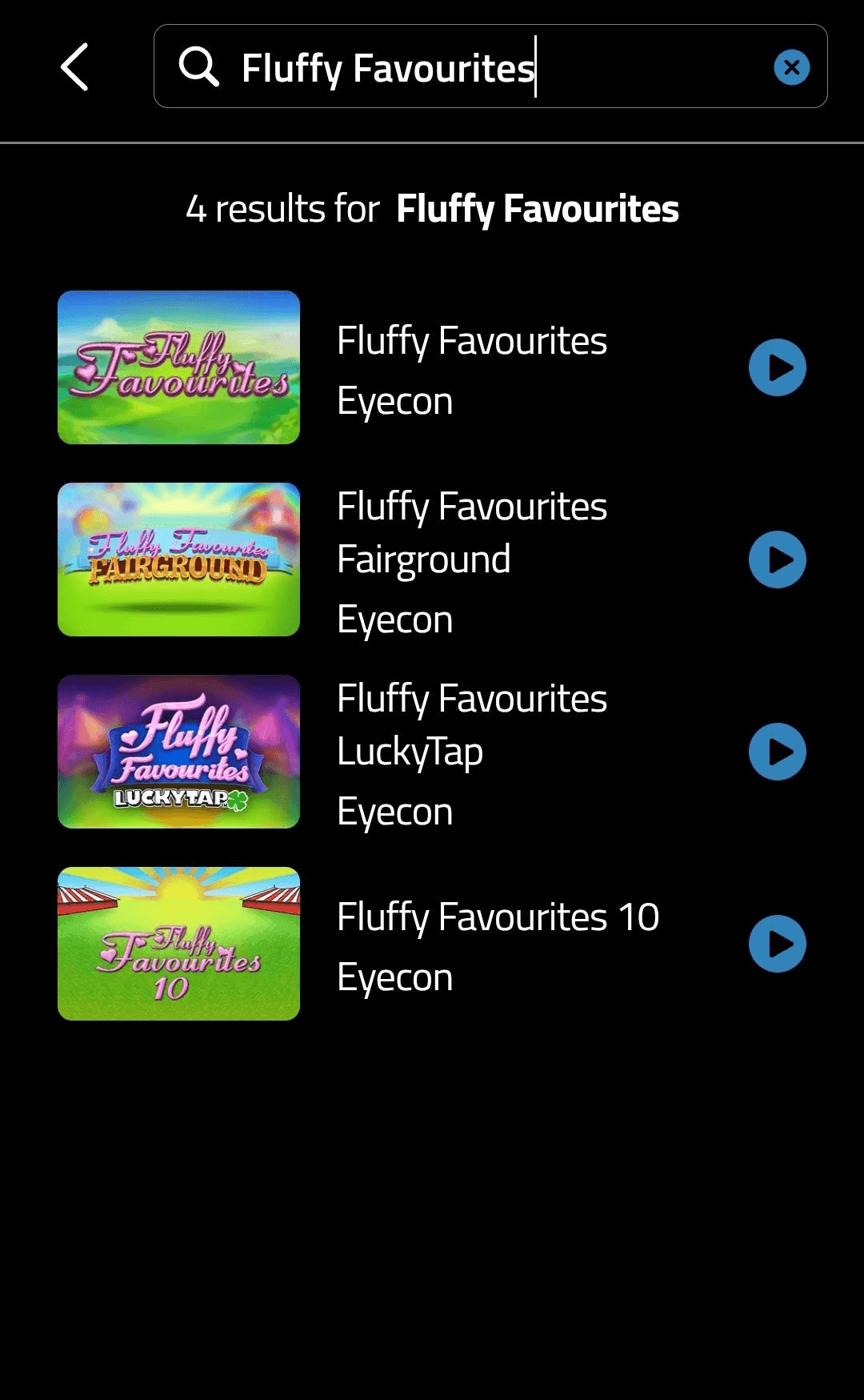Image resolution: width=864 pixels, height=1400 pixels.
Task: Open Fluffy Favourites 10 thumbnail
Action: [178, 944]
